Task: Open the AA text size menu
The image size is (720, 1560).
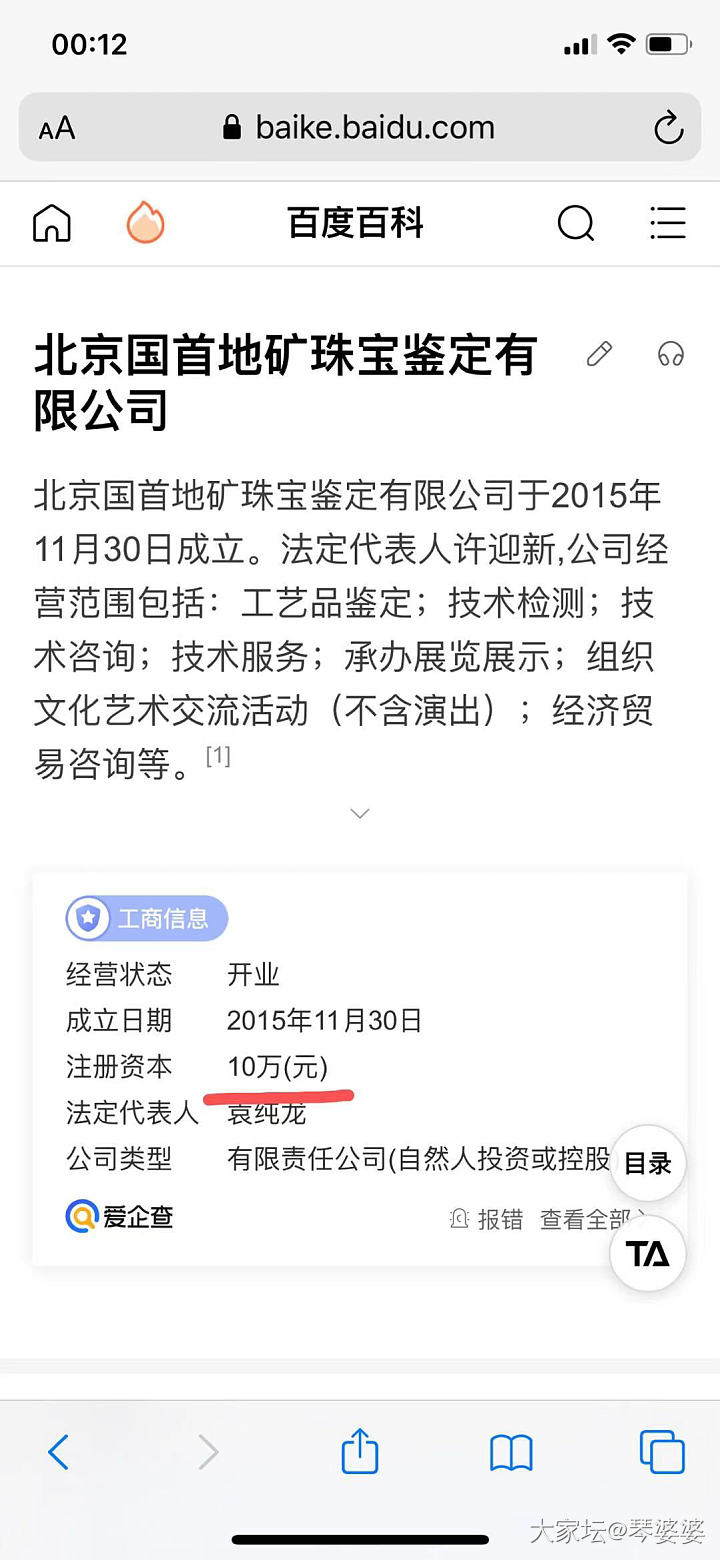Action: pos(57,129)
